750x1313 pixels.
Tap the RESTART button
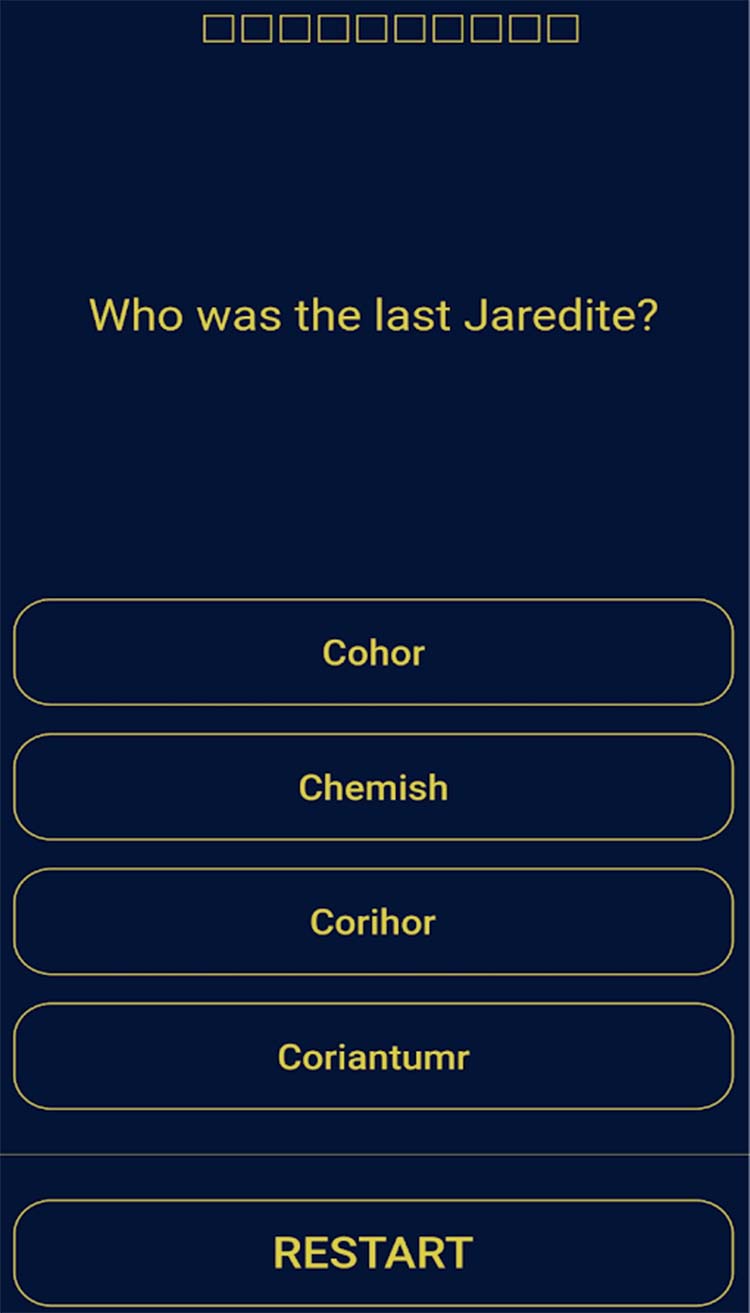(x=373, y=1252)
